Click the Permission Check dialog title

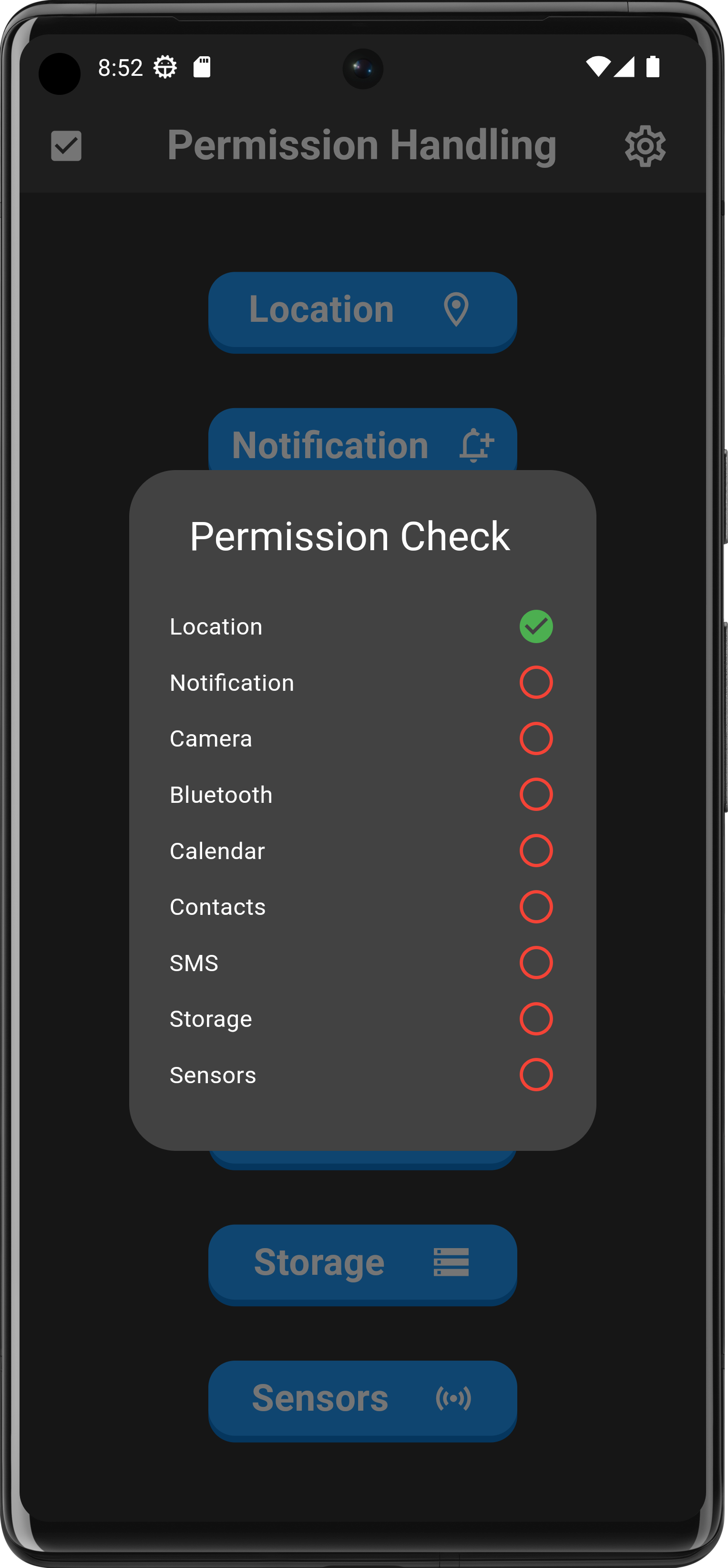point(349,537)
